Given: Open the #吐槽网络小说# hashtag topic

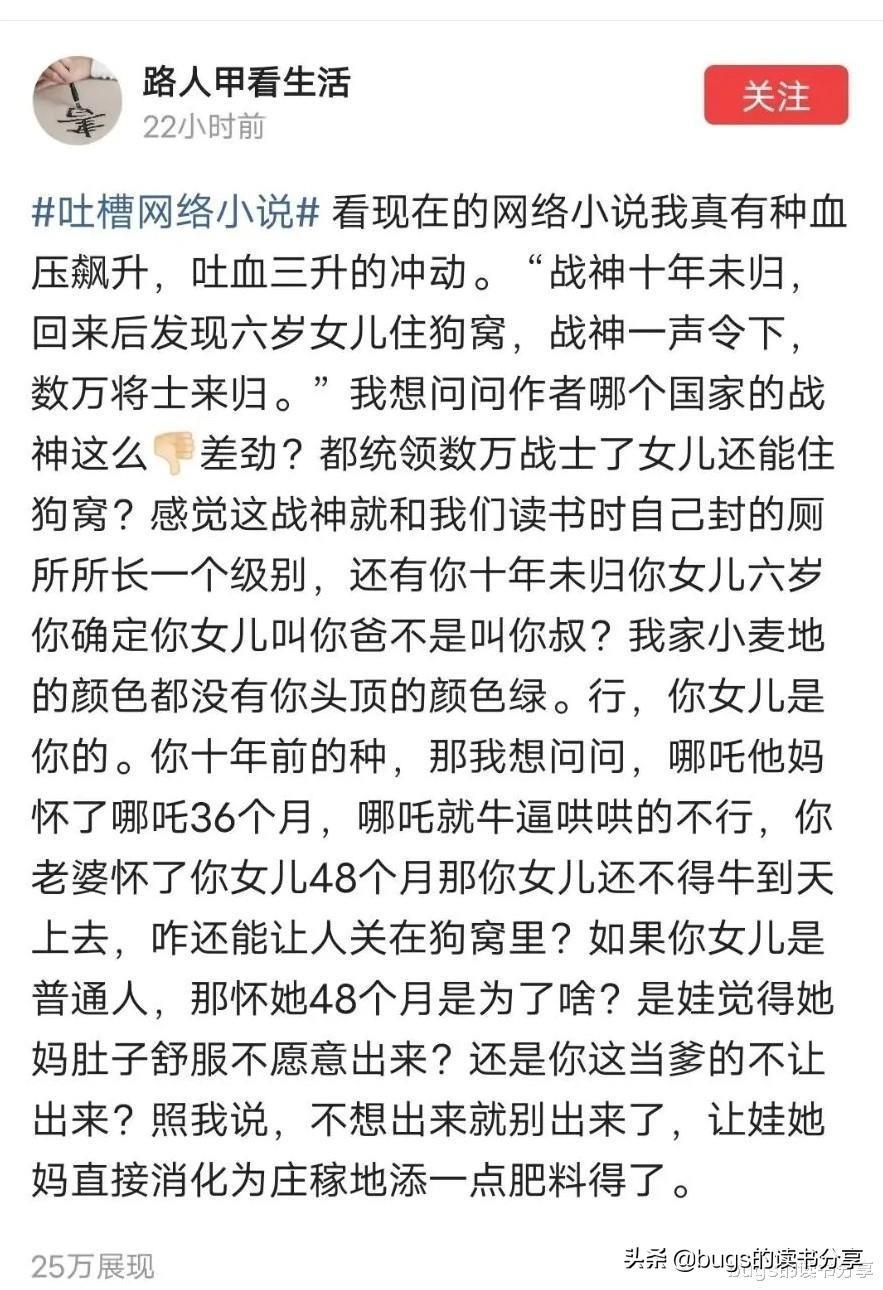Looking at the screenshot, I should tap(176, 211).
